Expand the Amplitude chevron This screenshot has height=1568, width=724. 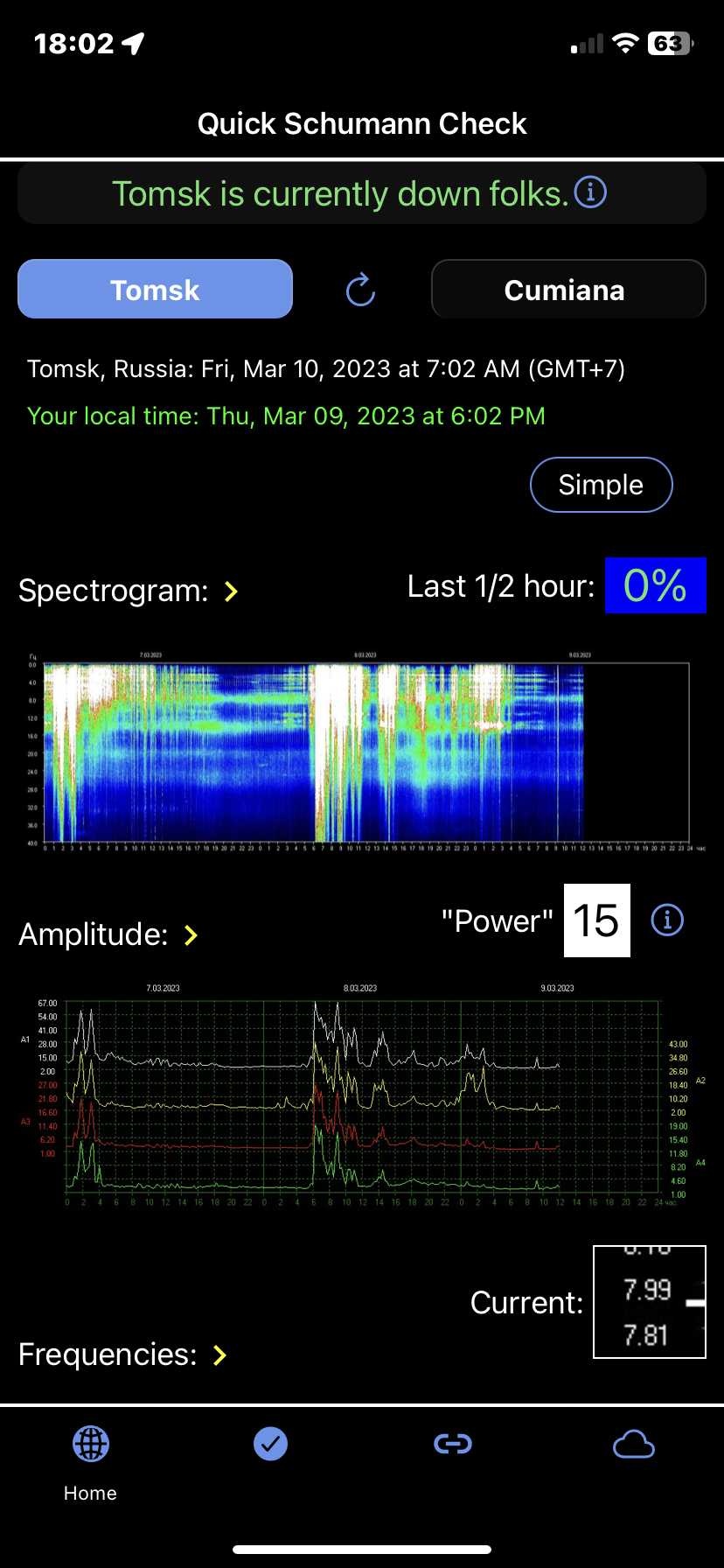point(191,935)
